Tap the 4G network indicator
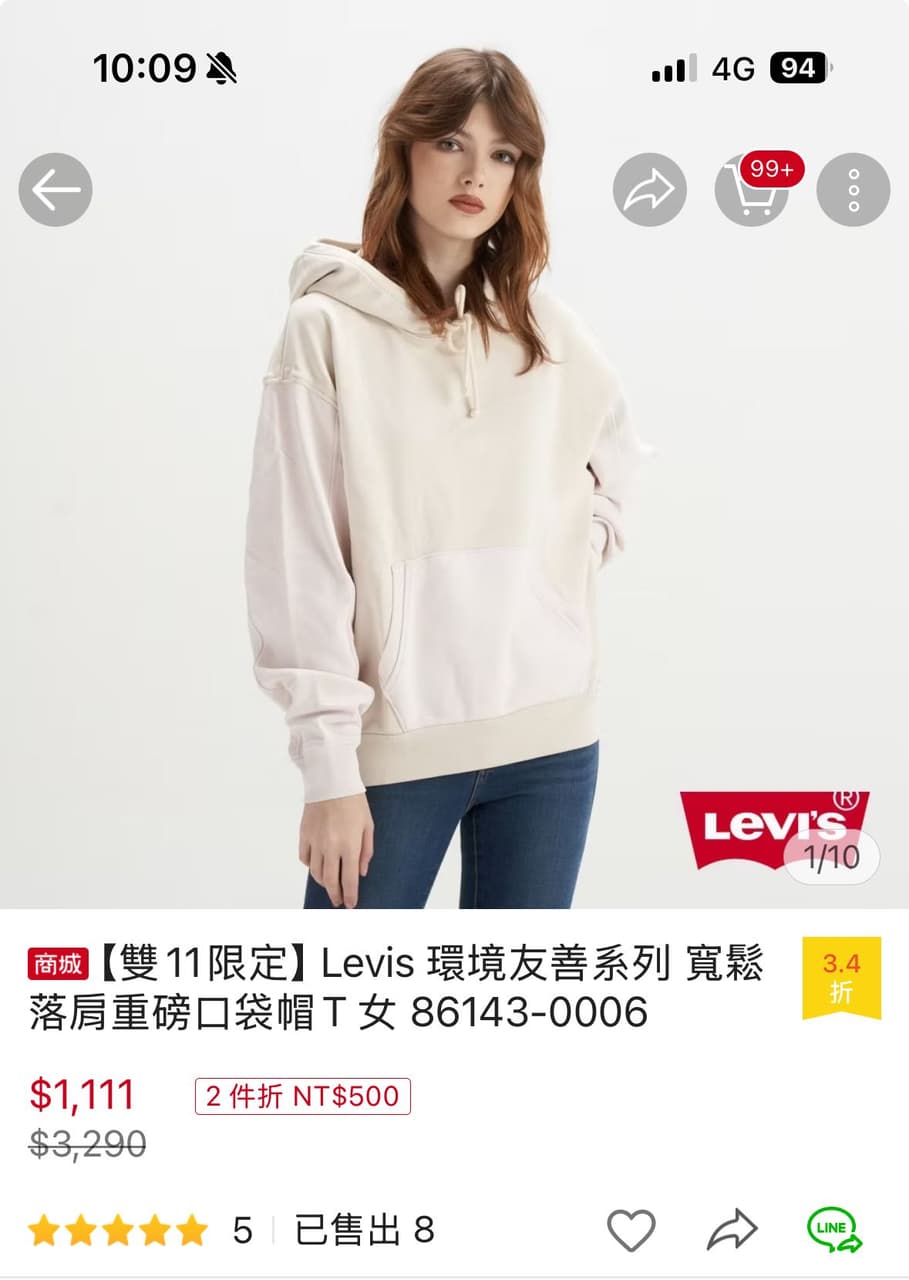Screen dimensions: 909x1280 pyautogui.click(x=733, y=68)
